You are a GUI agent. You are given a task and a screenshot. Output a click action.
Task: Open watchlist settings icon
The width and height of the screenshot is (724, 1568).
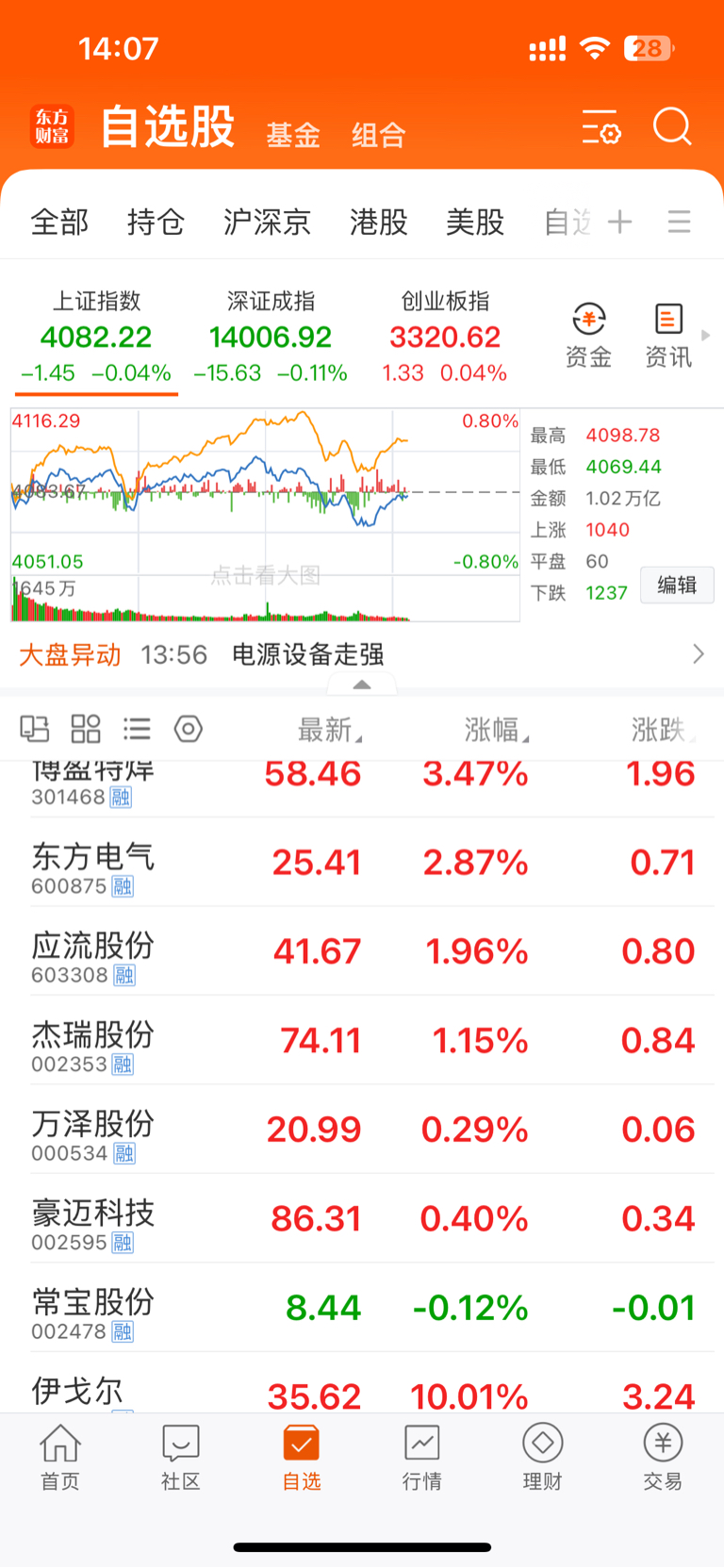coord(601,126)
